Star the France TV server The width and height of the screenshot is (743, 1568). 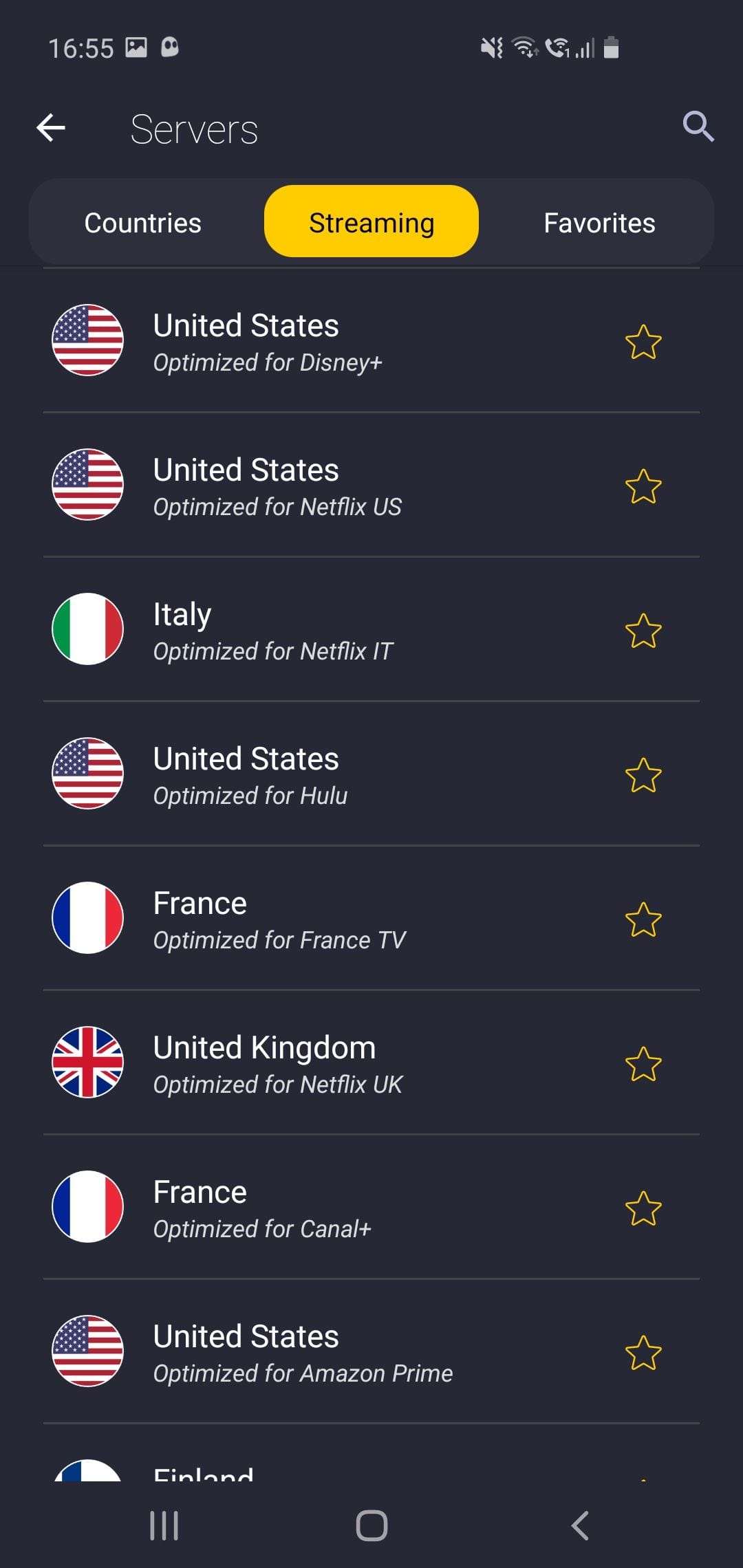[643, 919]
